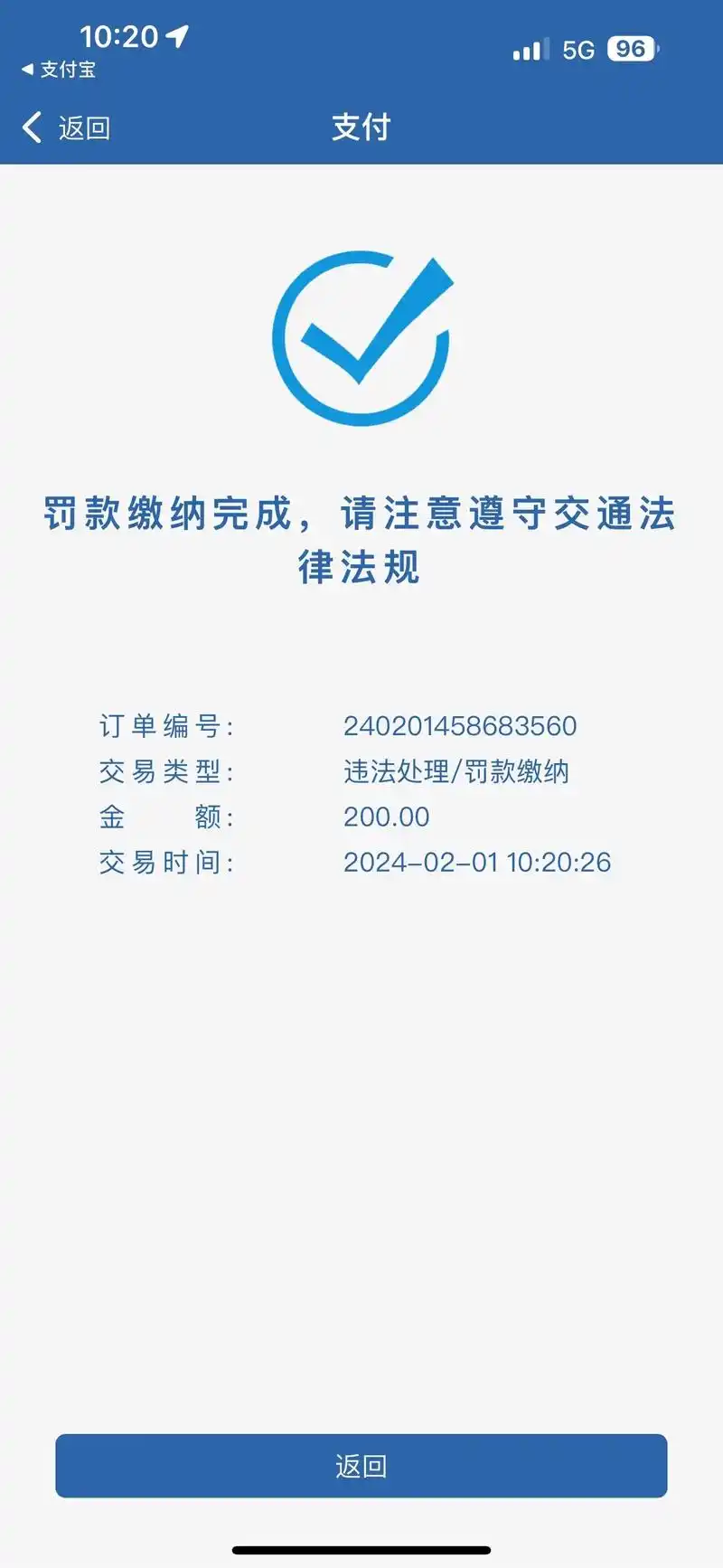
Task: Tap the back chevron arrow icon
Action: coord(31,128)
